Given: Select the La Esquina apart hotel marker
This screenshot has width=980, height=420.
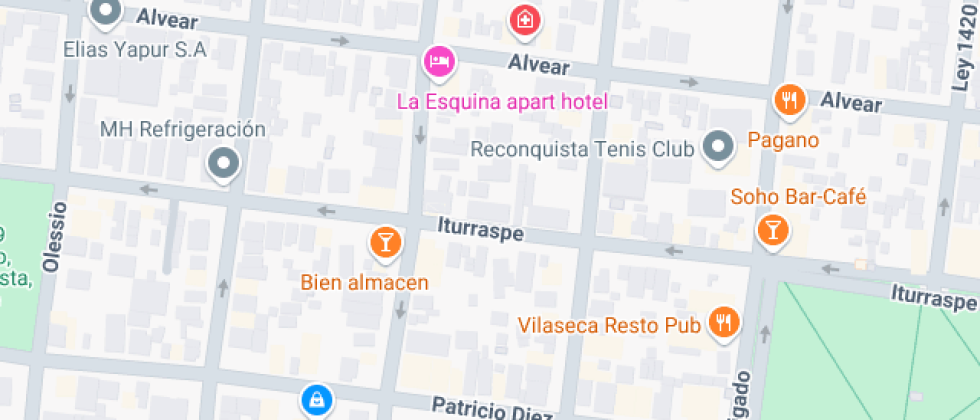Looking at the screenshot, I should click(x=438, y=62).
